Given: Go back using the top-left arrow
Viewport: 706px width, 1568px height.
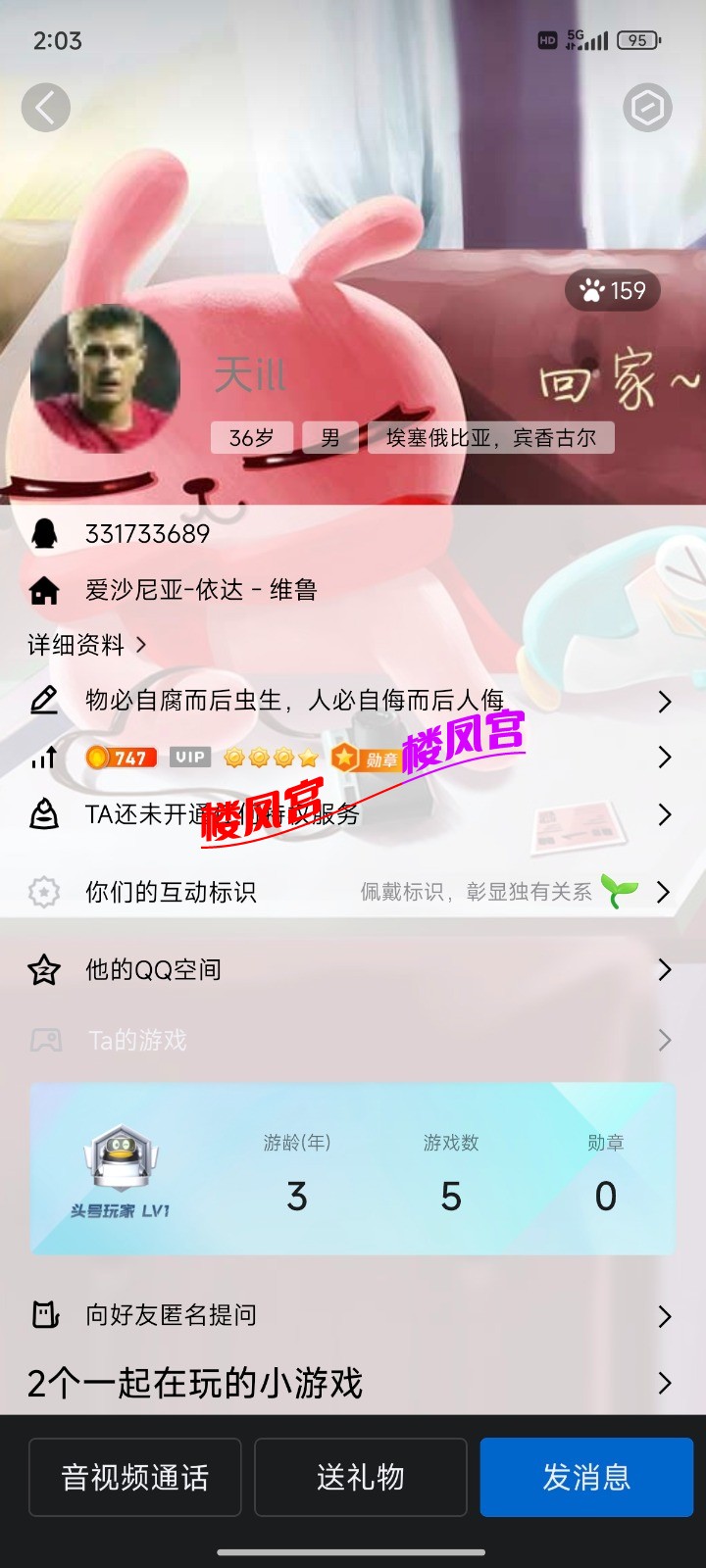Looking at the screenshot, I should pyautogui.click(x=46, y=108).
